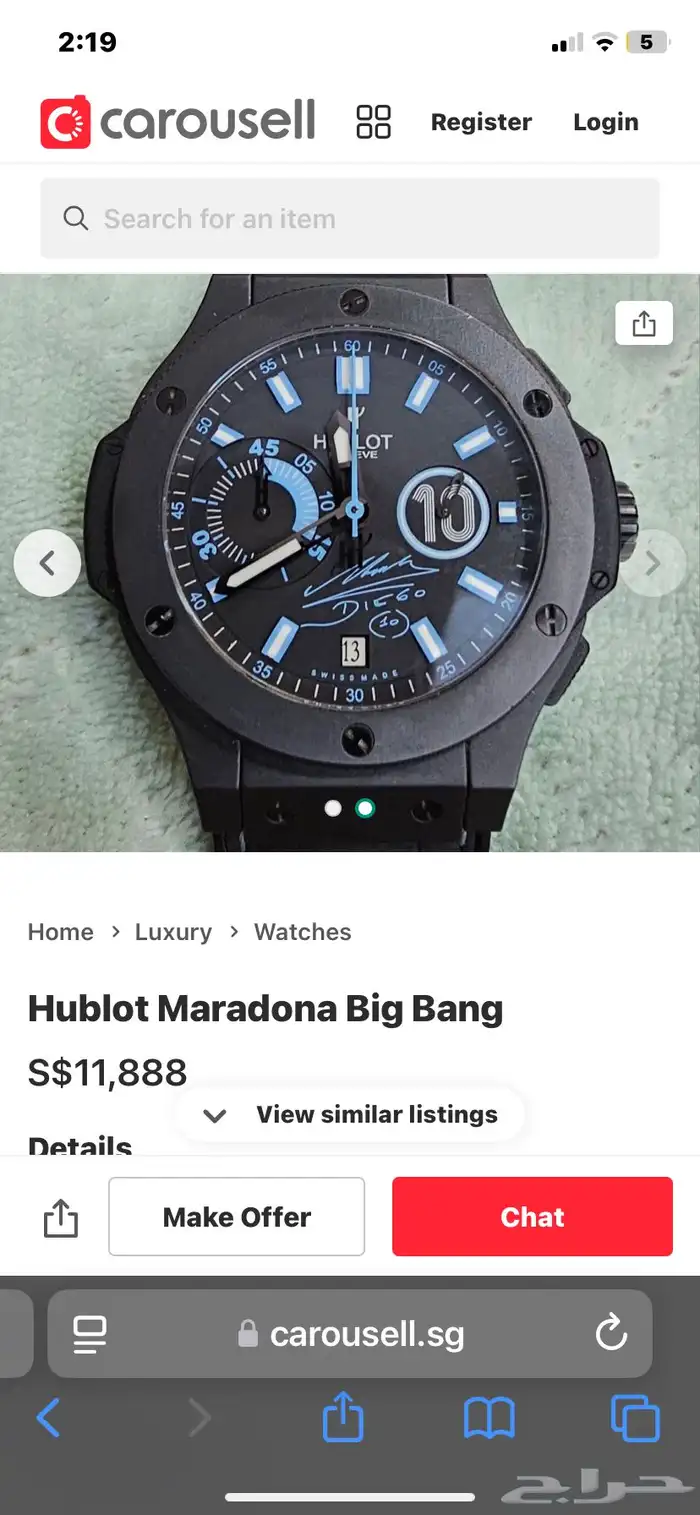Tap the share icon beside Make Offer
700x1515 pixels.
pyautogui.click(x=61, y=1218)
